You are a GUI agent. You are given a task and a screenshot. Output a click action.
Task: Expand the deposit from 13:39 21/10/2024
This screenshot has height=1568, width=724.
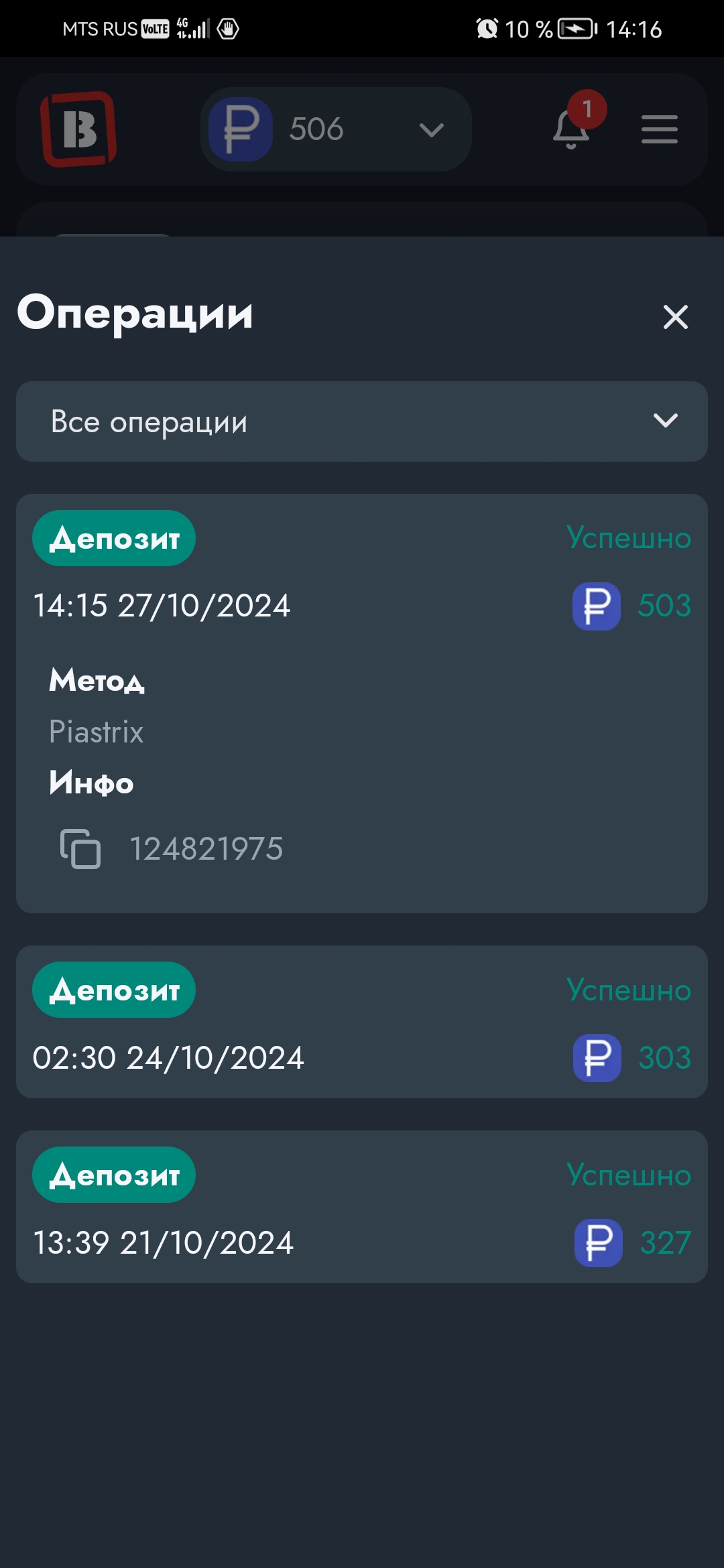pos(362,1207)
